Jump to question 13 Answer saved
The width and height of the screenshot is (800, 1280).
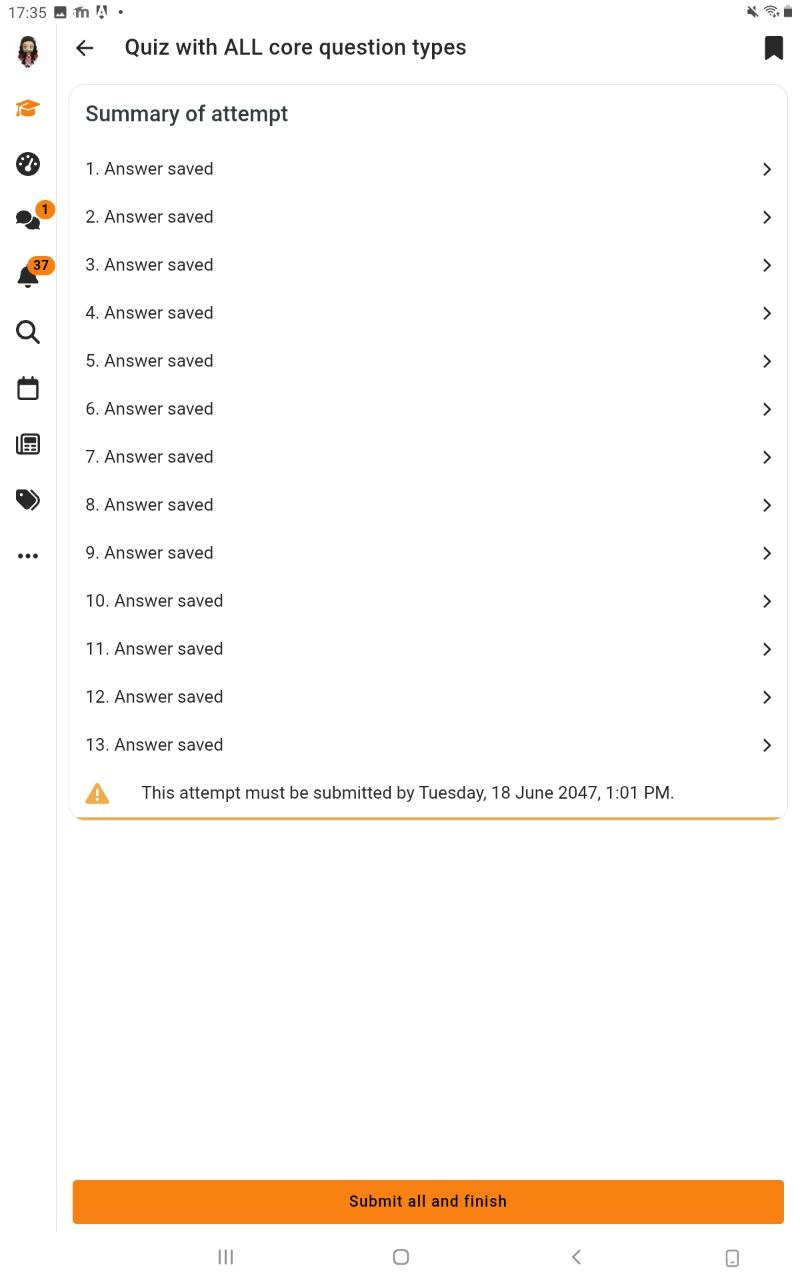point(428,745)
